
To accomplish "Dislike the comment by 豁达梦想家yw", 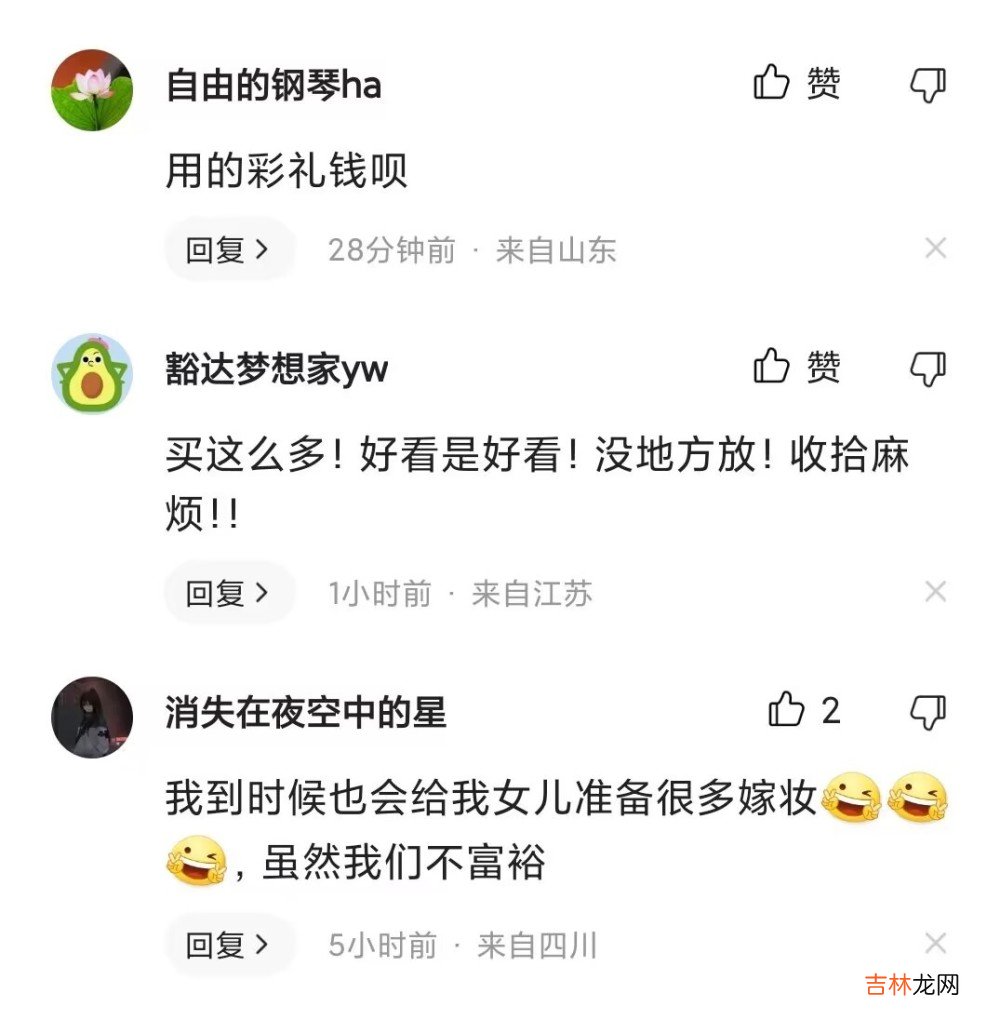I will [927, 370].
